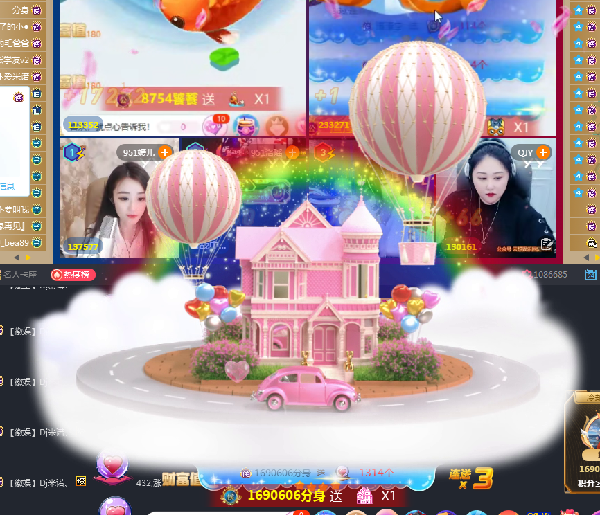Screen dimensions: 600x515
Task: Tap the edit icon on right streamer tile
Action: point(546,243)
